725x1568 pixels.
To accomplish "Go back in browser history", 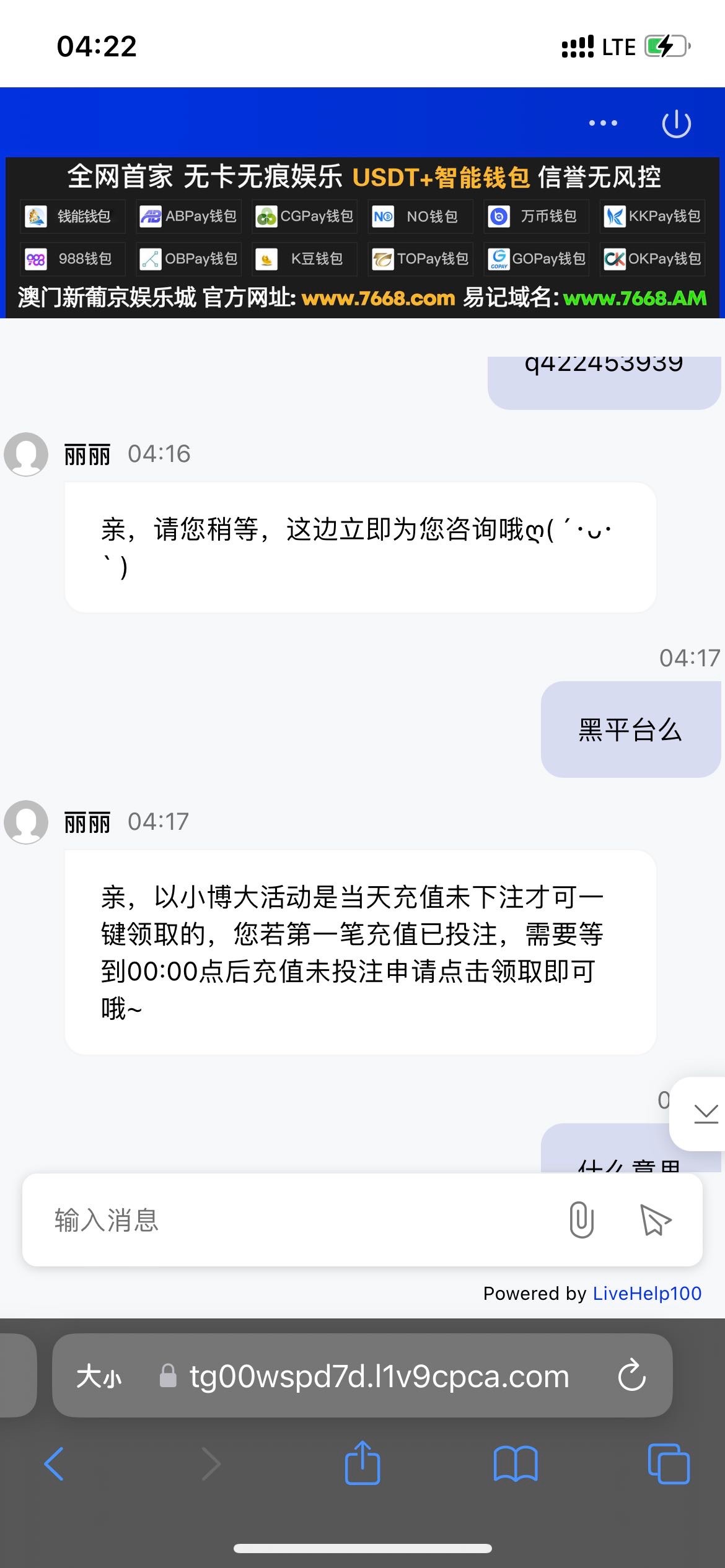I will (x=54, y=1464).
